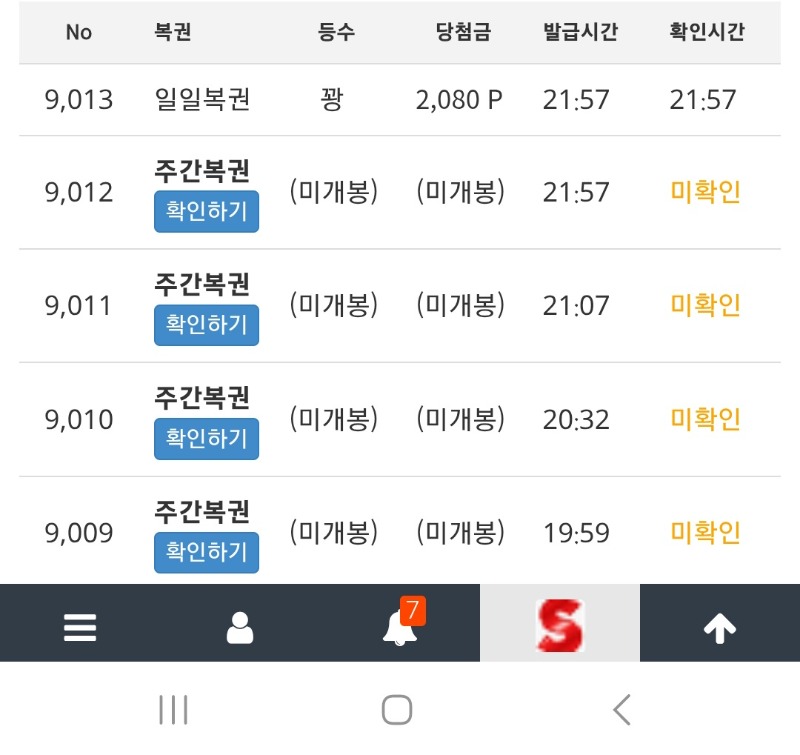Open the notifications bell with badge 7
800x755 pixels.
point(399,627)
